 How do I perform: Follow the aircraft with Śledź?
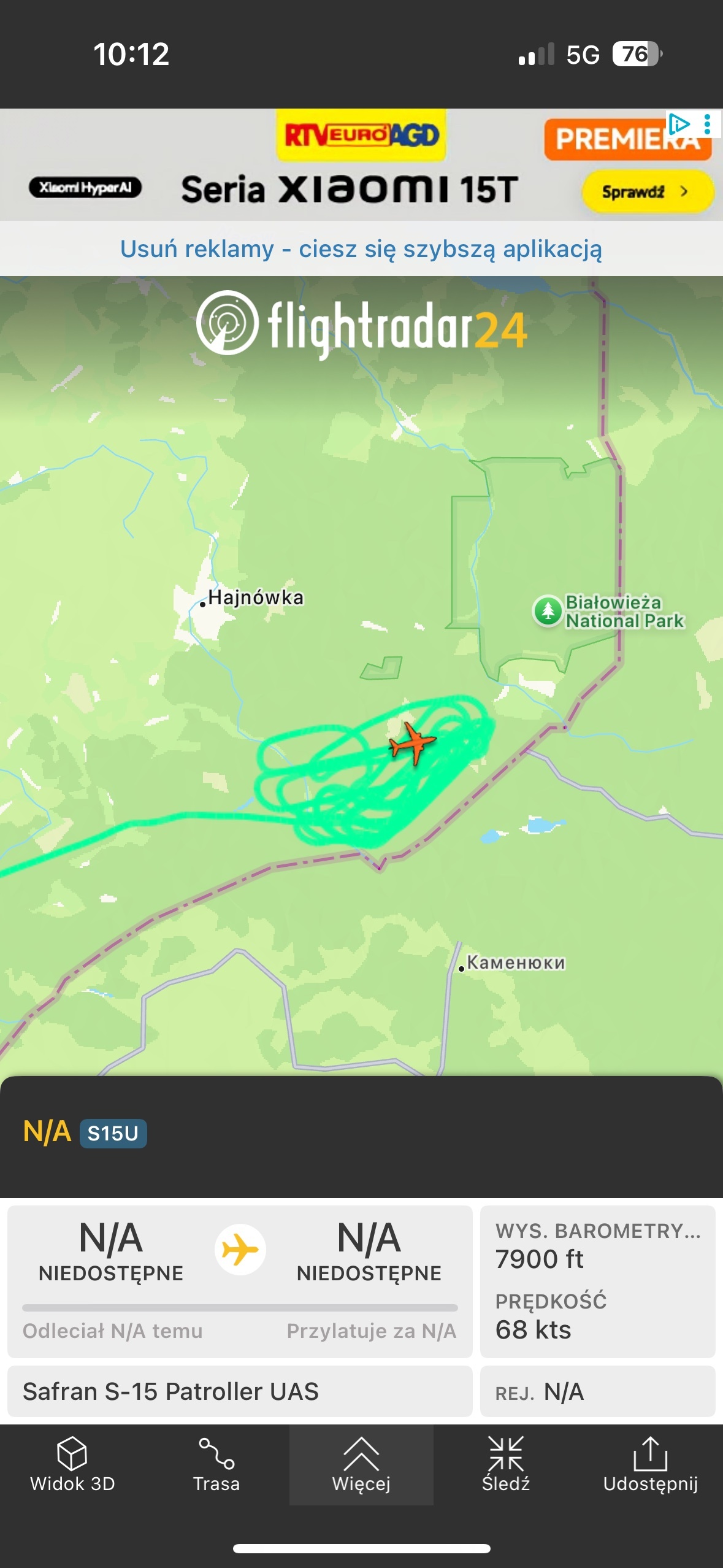point(506,1464)
